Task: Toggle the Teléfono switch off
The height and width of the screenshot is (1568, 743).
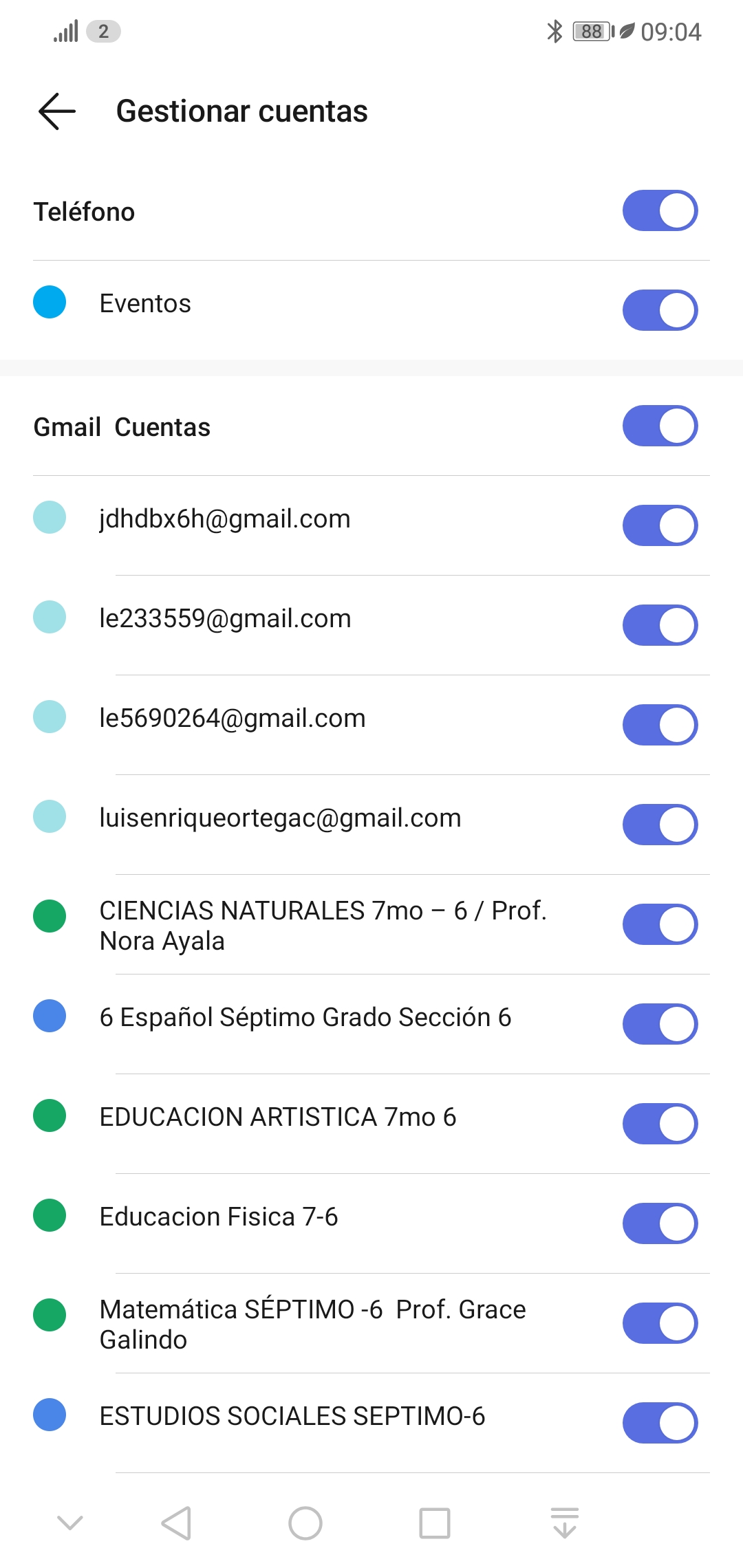Action: [660, 210]
